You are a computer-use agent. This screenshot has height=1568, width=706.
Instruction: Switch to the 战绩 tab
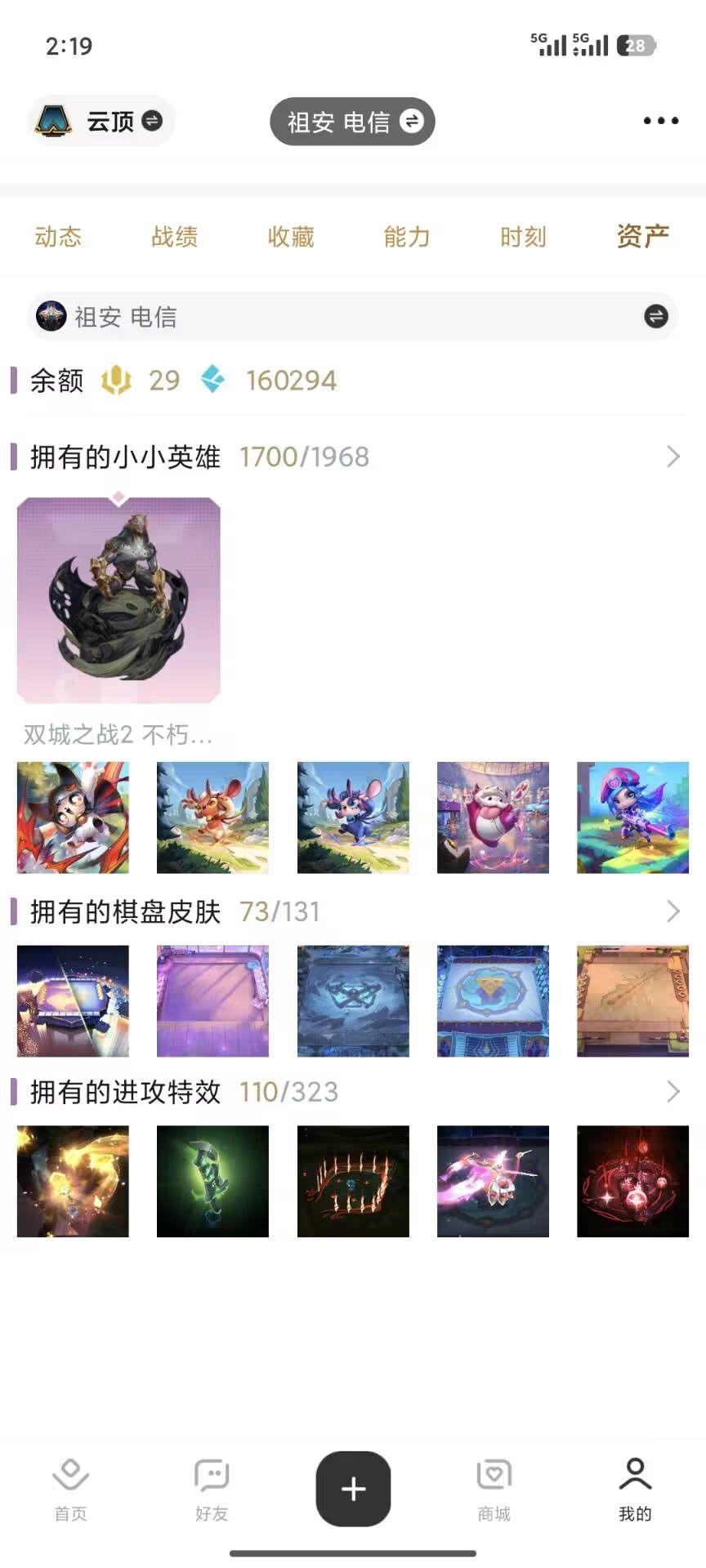point(174,237)
